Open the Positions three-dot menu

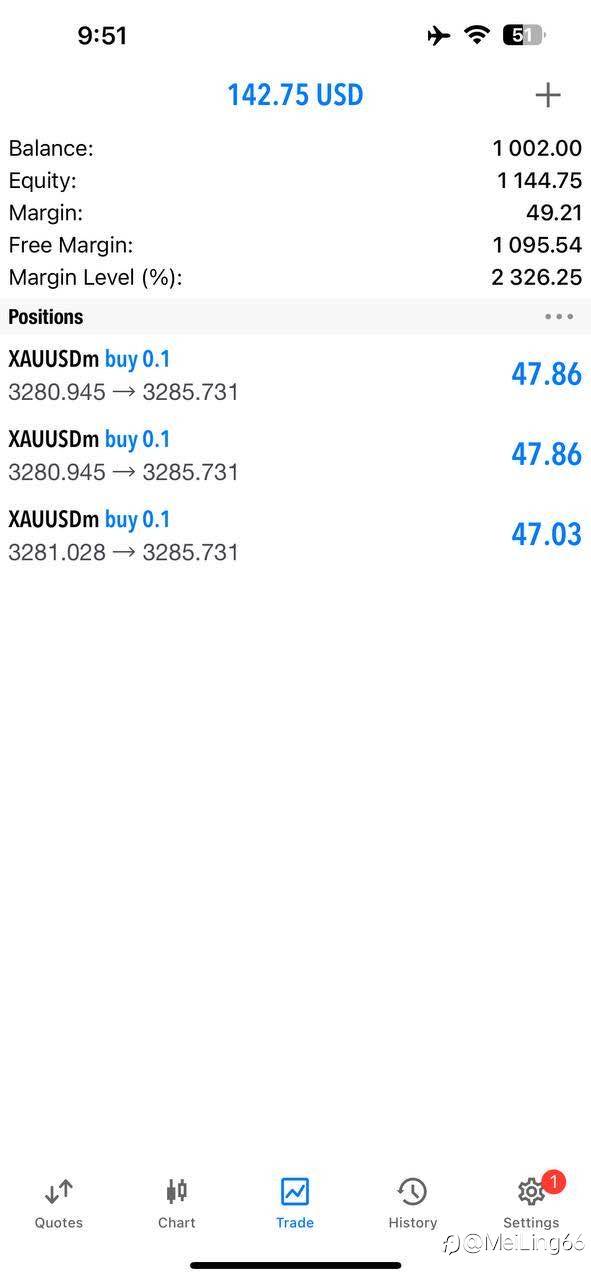(x=559, y=317)
